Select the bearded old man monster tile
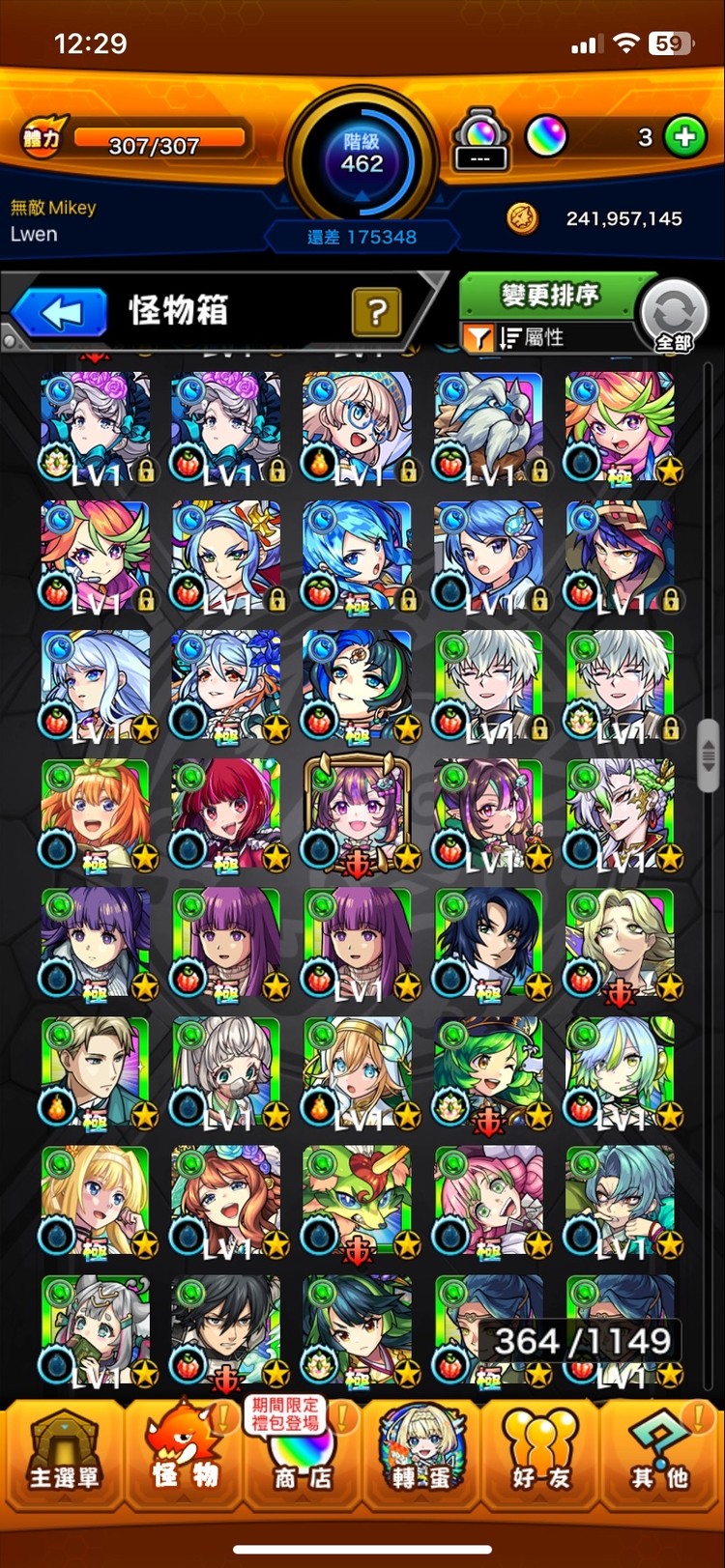Screen dimensions: 725x1568 488,425
